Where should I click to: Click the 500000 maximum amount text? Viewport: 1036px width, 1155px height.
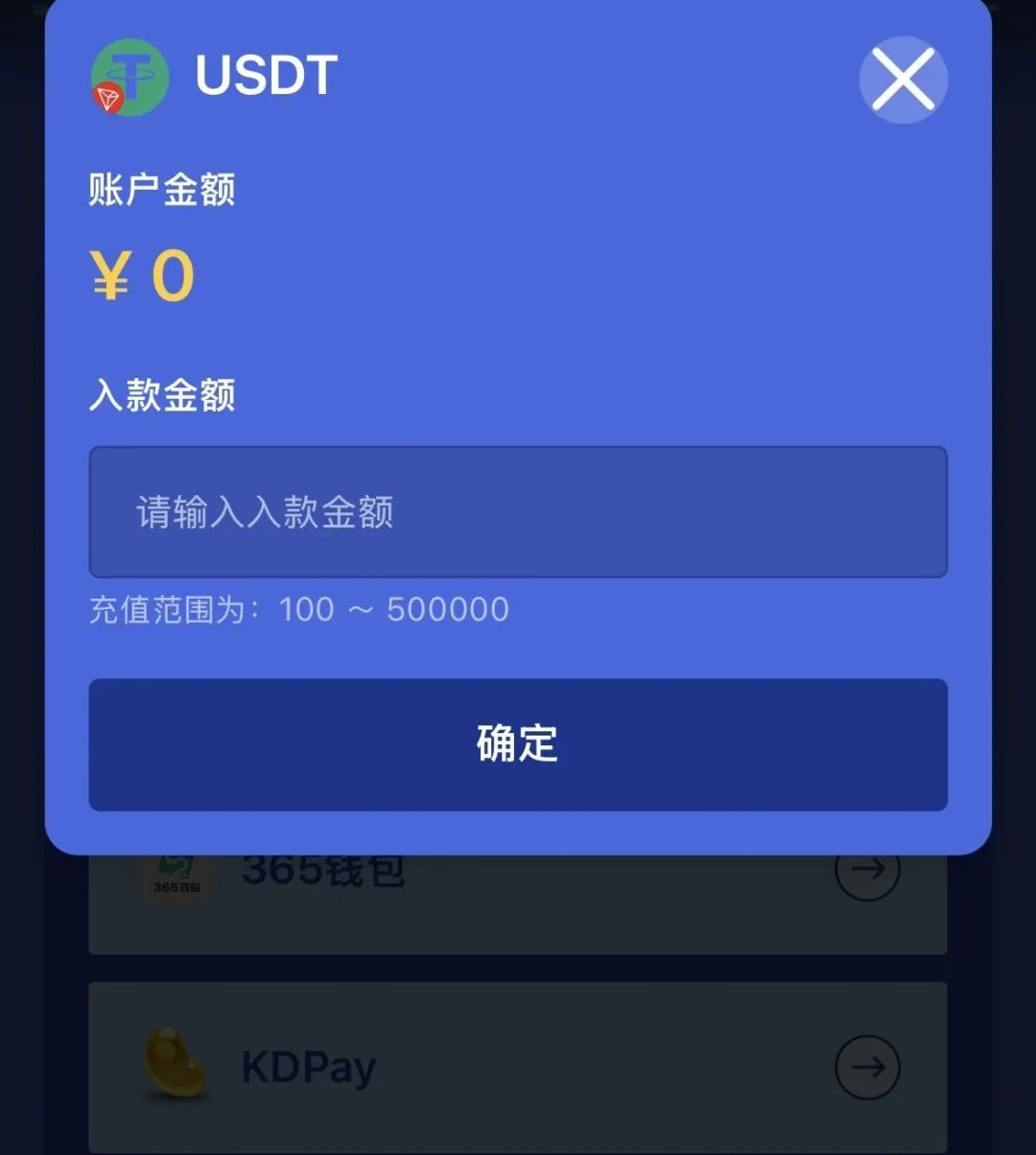pyautogui.click(x=447, y=609)
